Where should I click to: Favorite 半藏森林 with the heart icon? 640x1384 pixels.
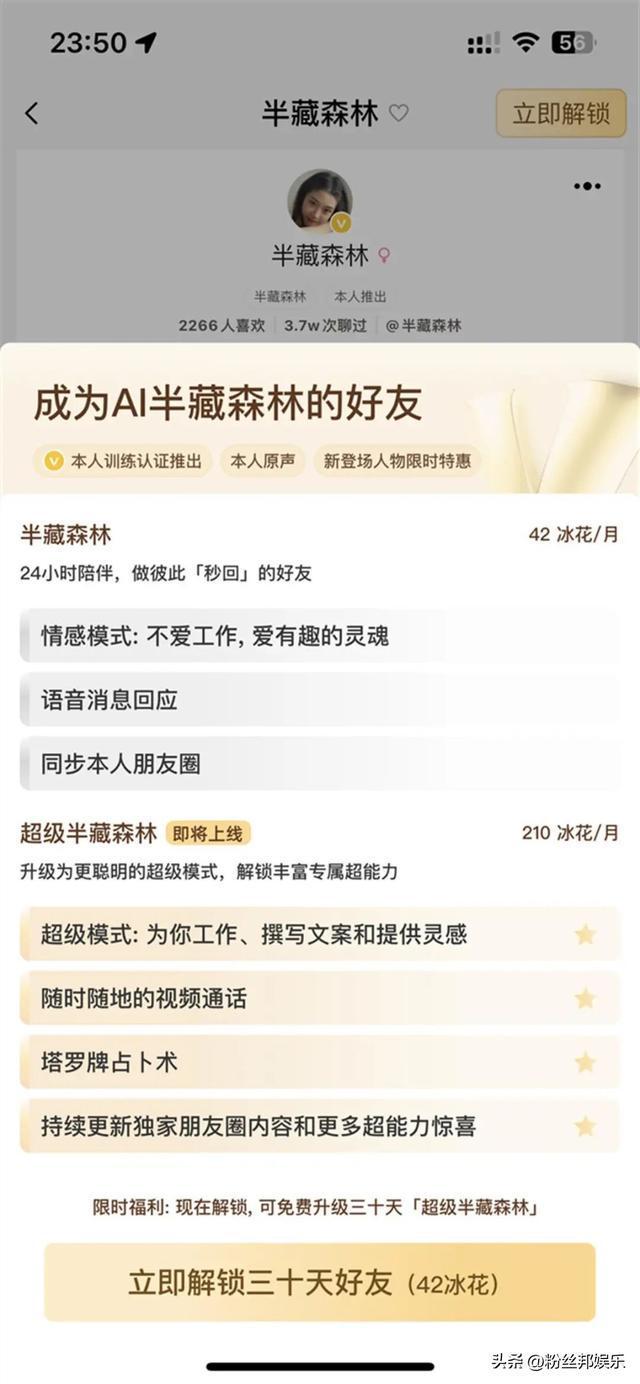coord(398,113)
